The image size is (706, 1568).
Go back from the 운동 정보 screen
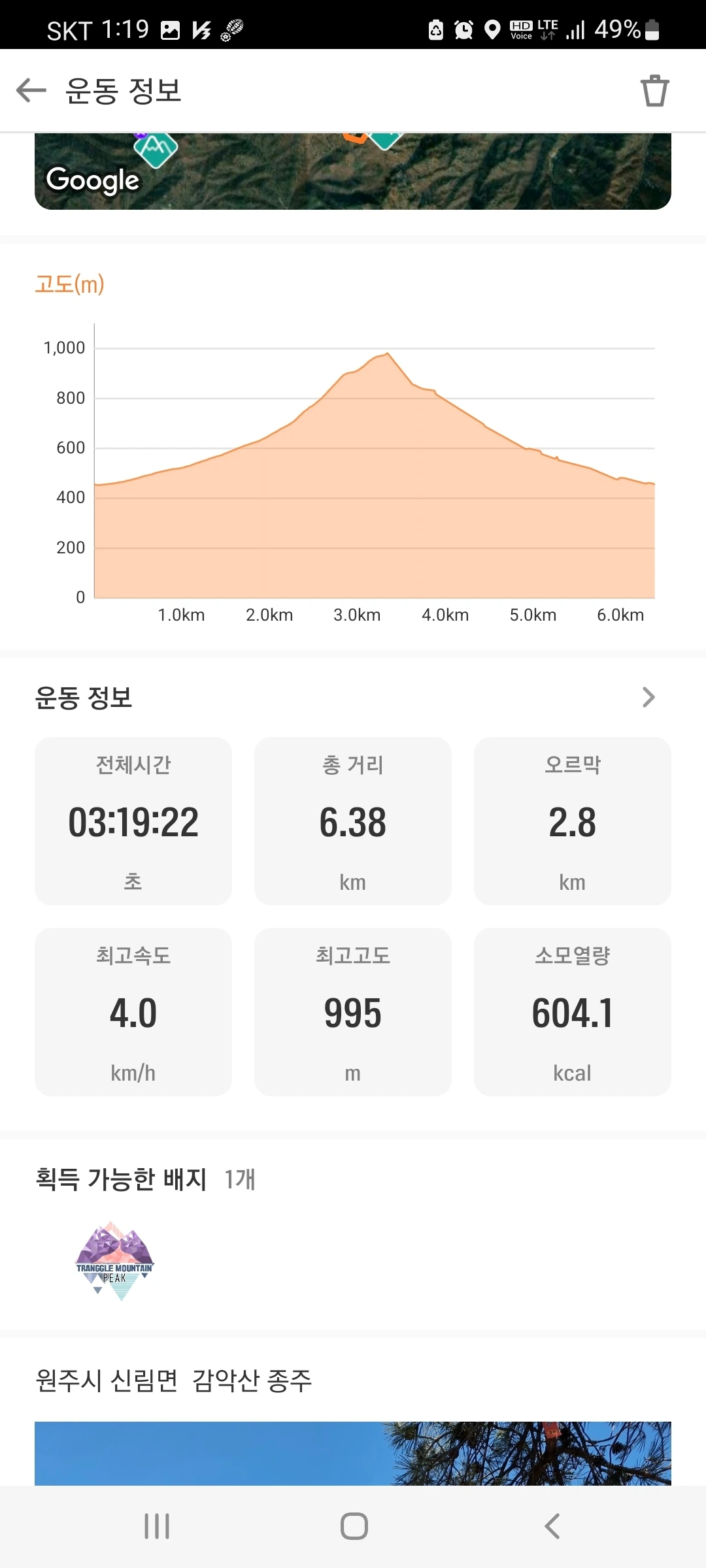point(31,90)
